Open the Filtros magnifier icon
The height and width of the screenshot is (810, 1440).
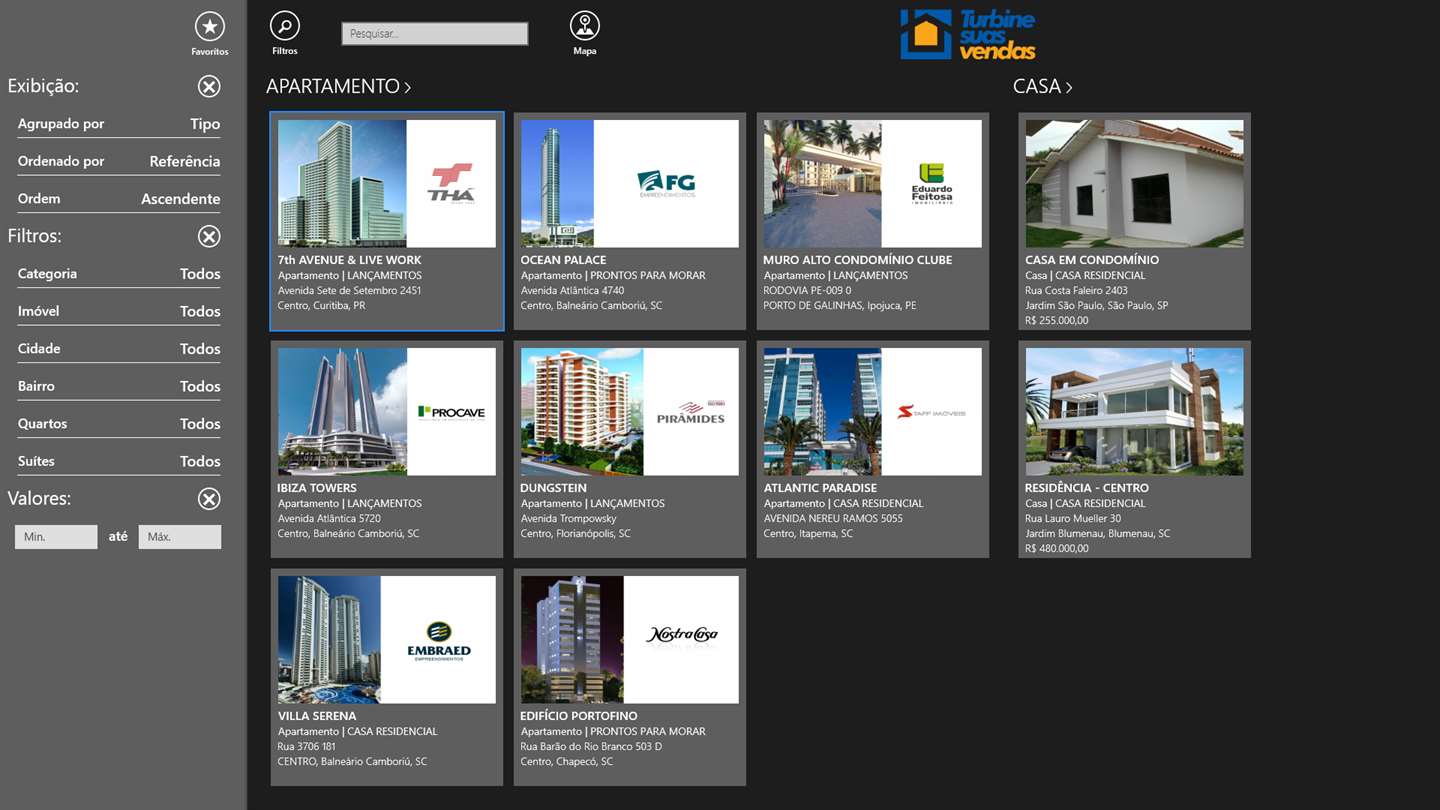tap(284, 27)
